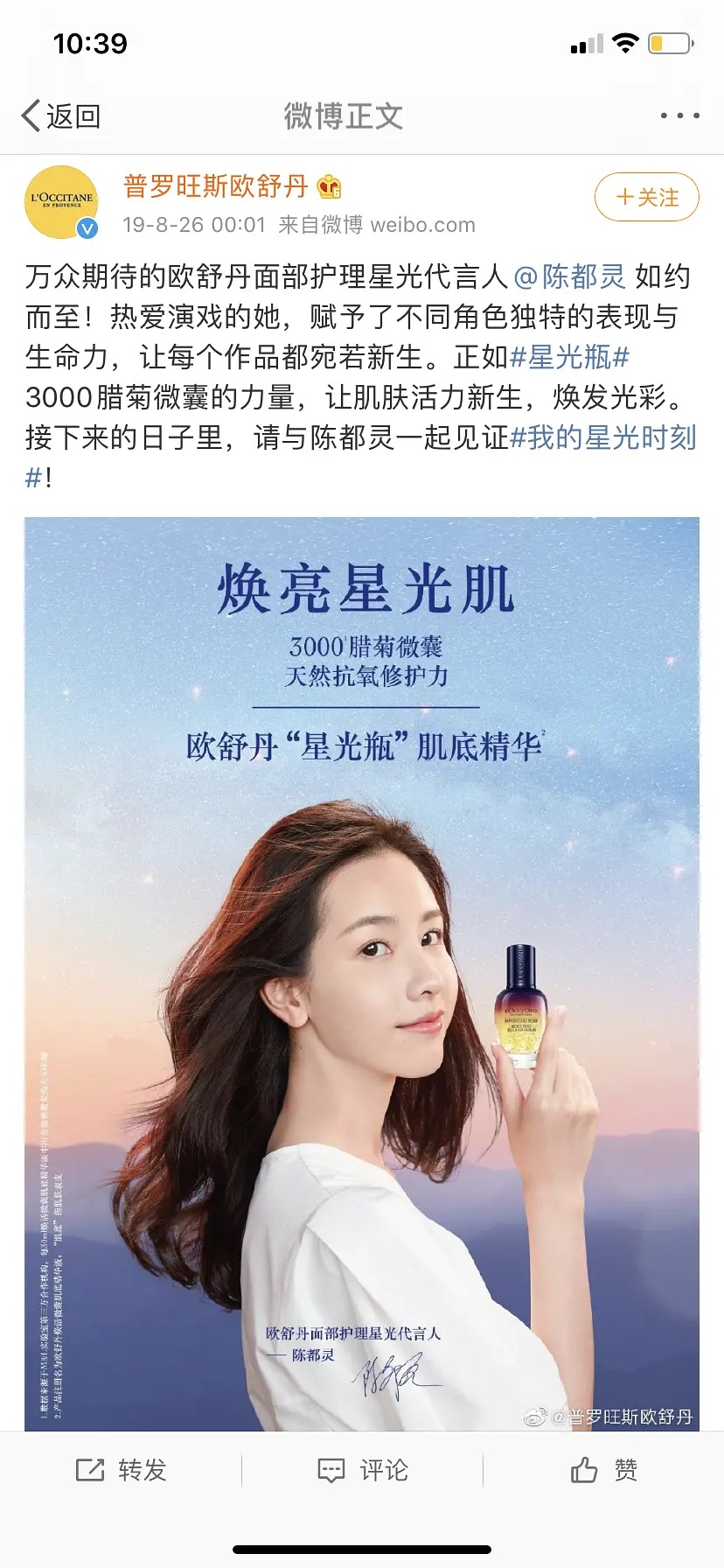
Task: Open the #我的星光时刻# topic
Action: point(602,437)
